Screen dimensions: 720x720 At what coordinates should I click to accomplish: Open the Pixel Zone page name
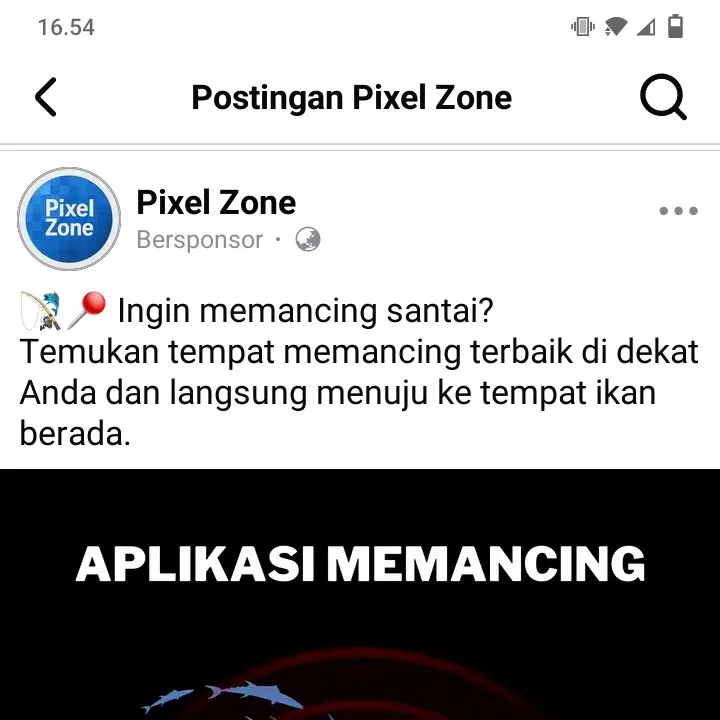216,203
